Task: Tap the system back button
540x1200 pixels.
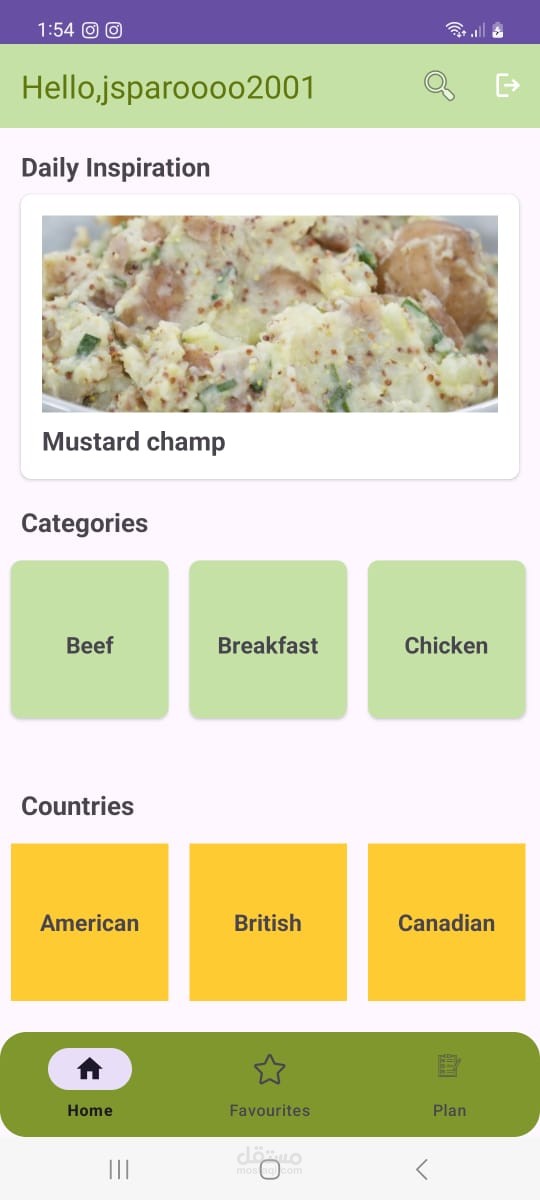Action: click(421, 1169)
